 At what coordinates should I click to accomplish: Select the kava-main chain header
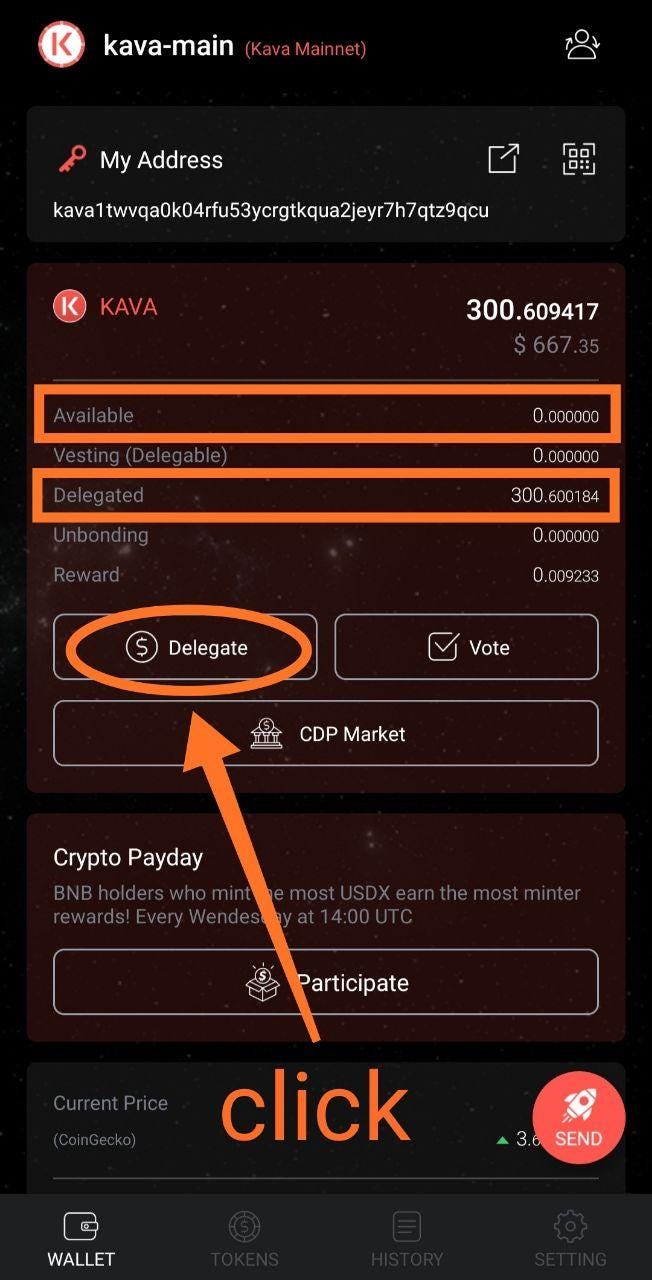coord(168,46)
